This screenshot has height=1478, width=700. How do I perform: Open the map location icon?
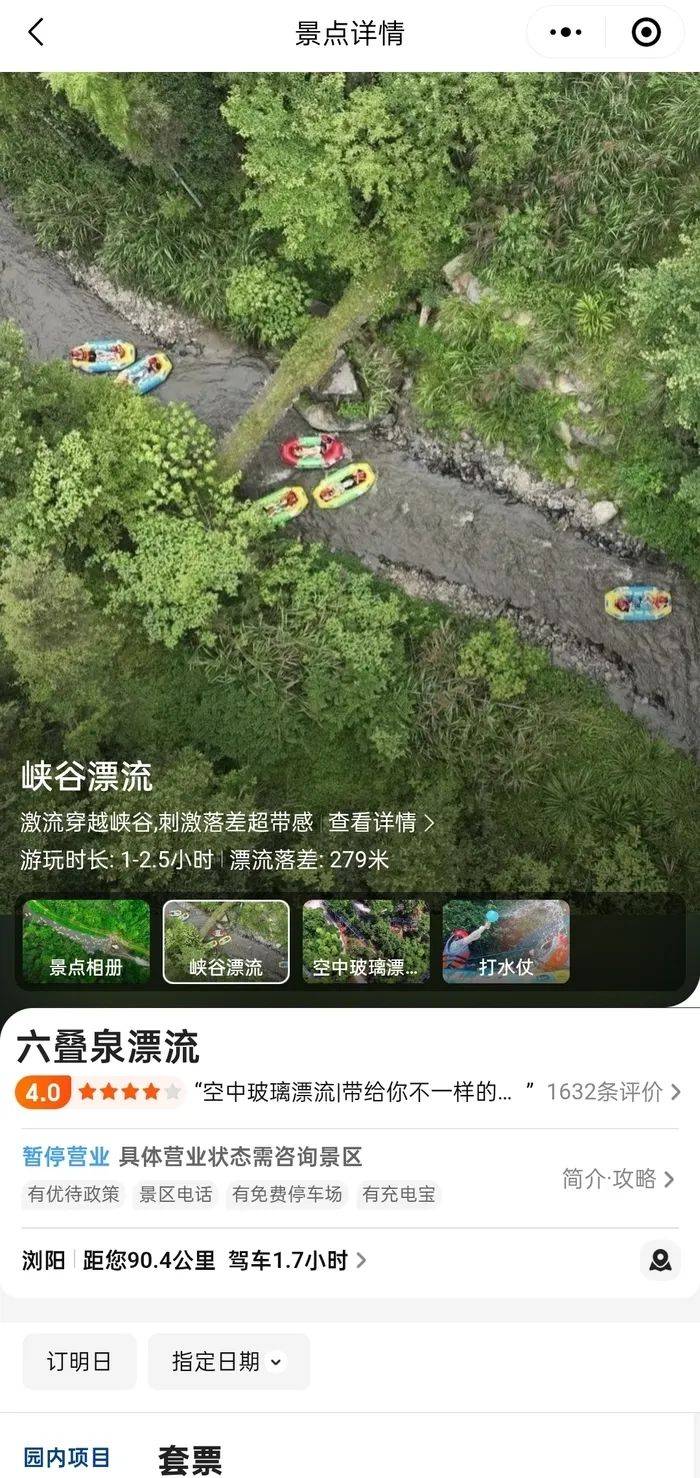coord(660,1260)
